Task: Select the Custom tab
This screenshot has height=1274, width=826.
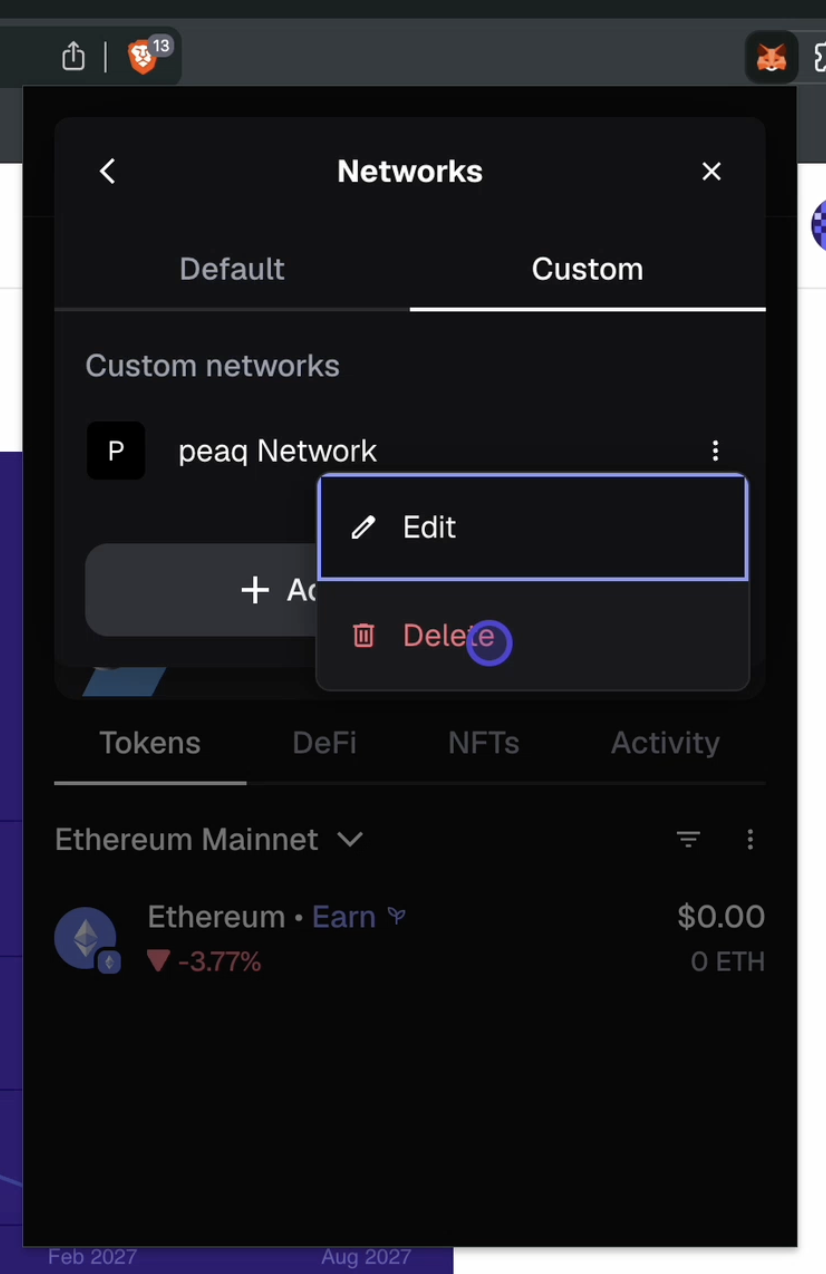Action: tap(587, 269)
